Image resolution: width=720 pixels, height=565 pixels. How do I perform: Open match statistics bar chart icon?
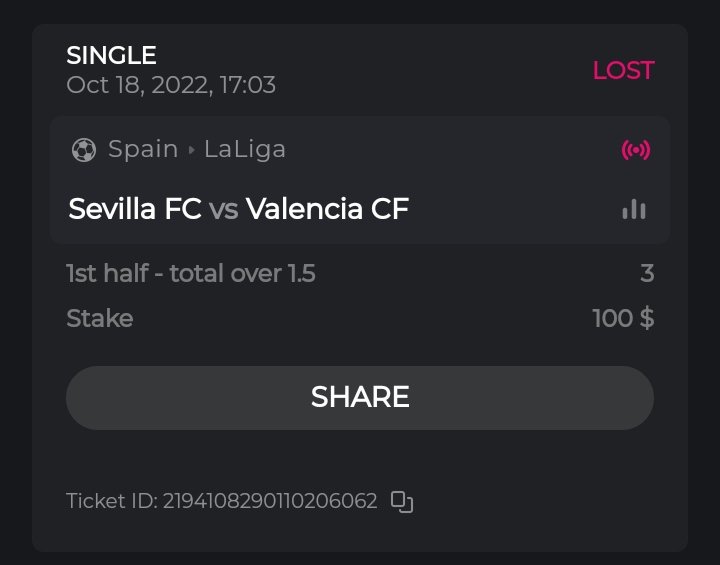click(634, 209)
